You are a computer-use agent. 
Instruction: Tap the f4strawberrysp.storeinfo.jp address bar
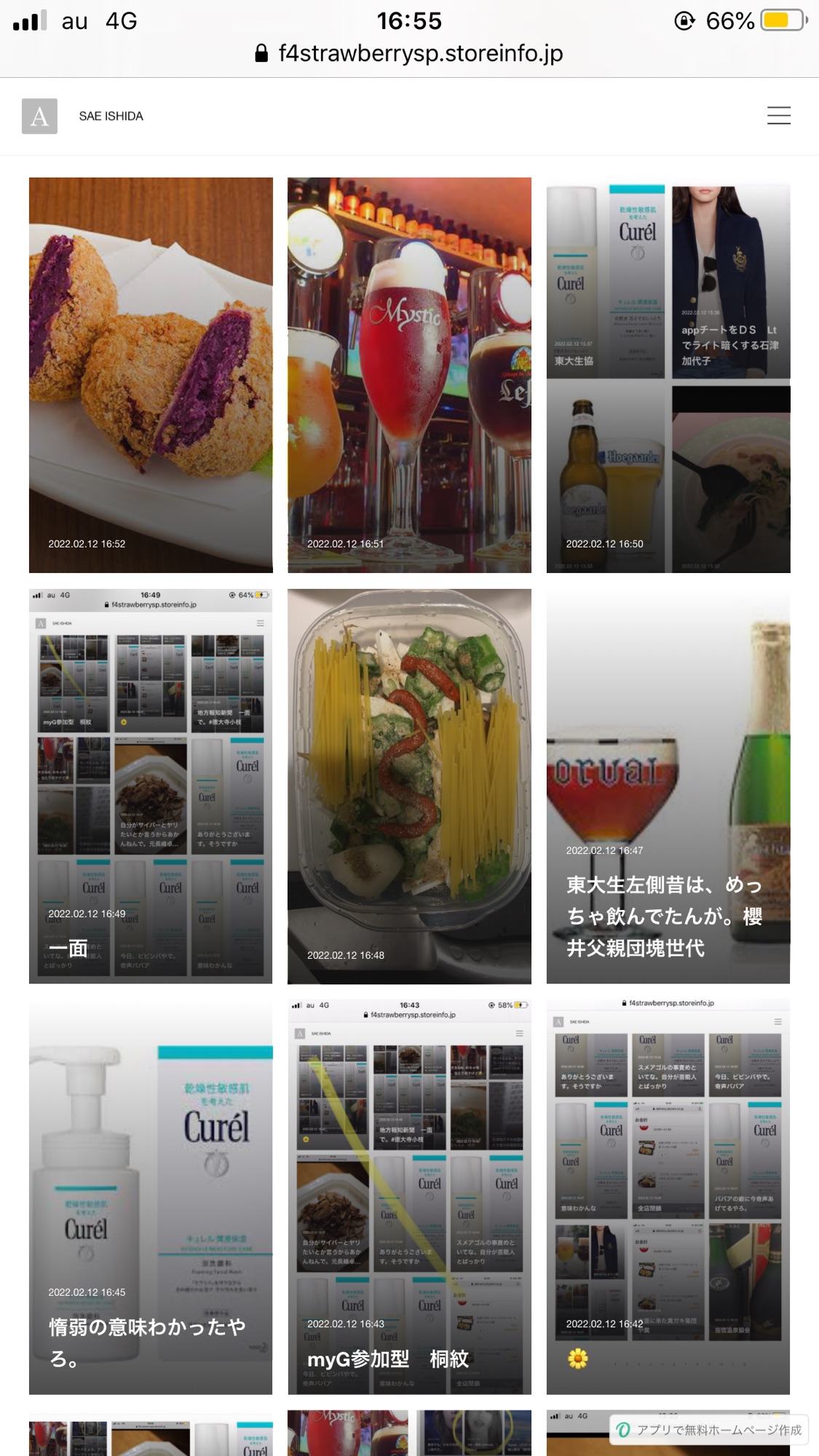tap(409, 53)
